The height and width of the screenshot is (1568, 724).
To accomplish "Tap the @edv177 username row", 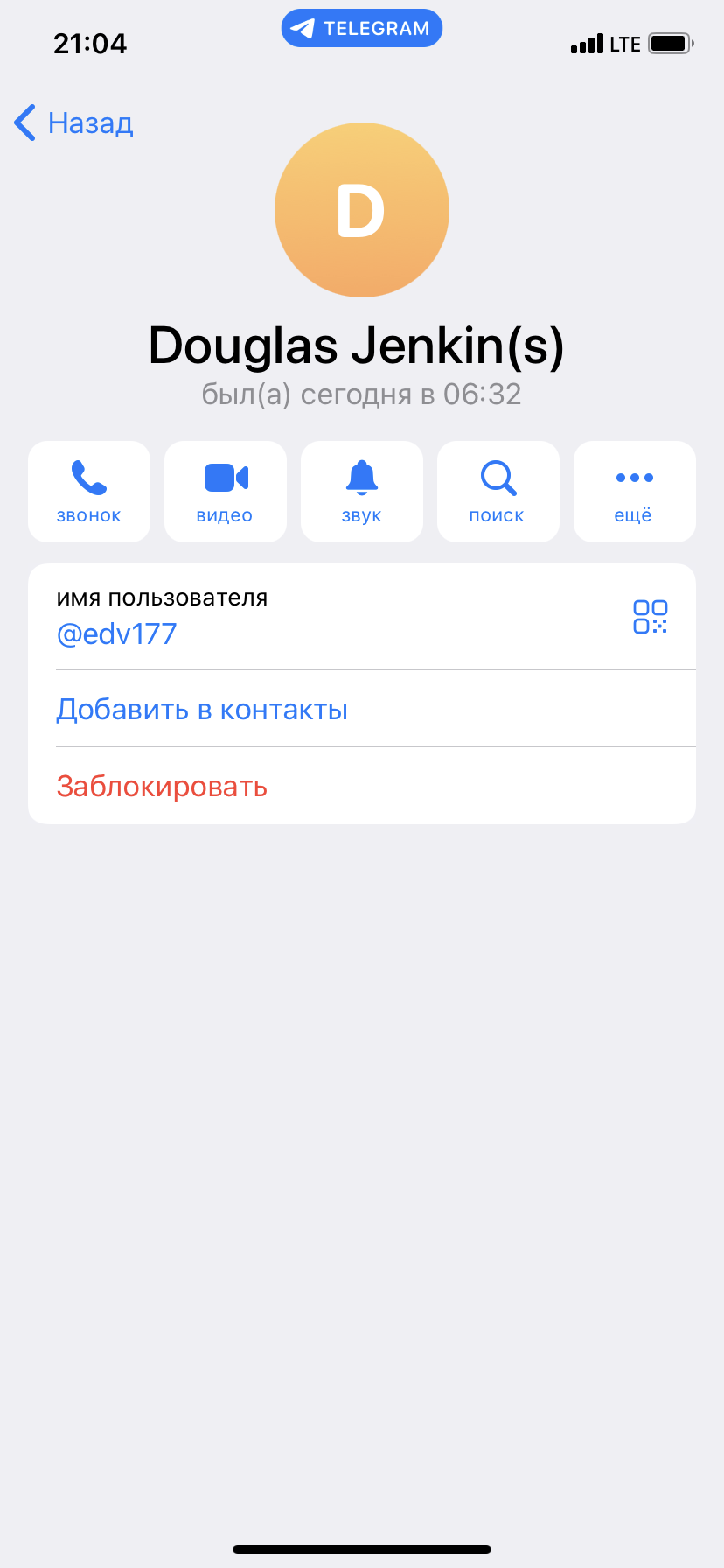I will [x=362, y=617].
